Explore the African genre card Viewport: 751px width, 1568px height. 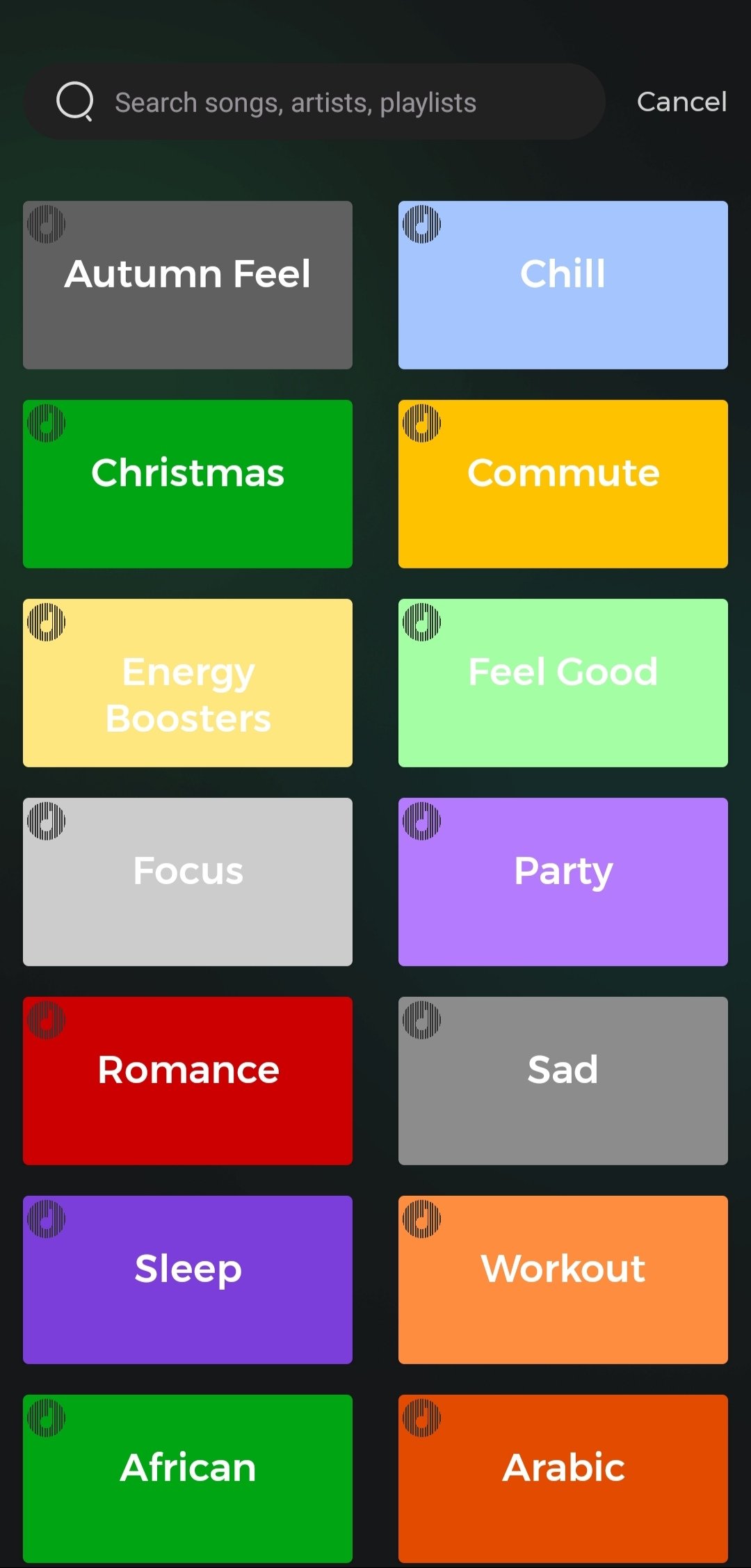[188, 1478]
